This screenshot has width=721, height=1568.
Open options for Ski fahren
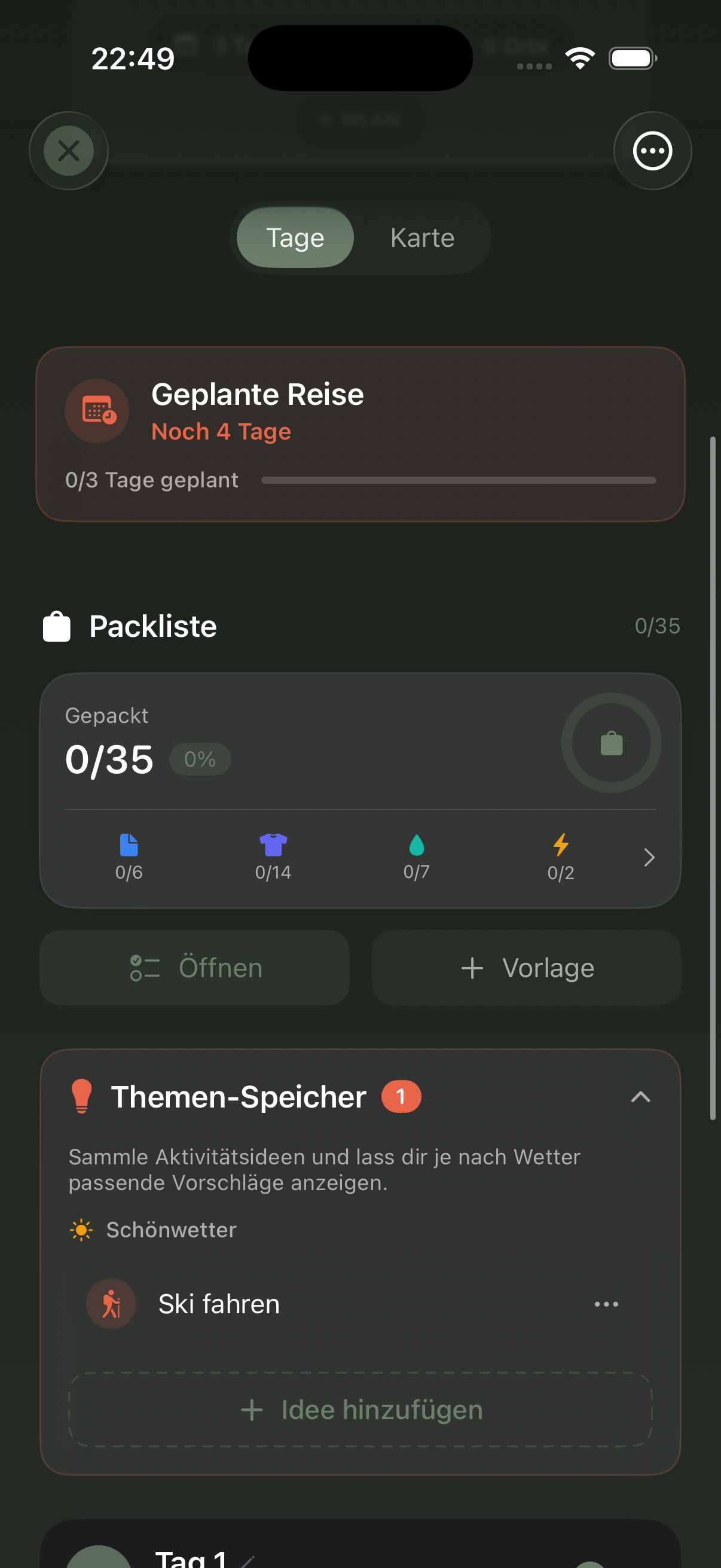606,1304
